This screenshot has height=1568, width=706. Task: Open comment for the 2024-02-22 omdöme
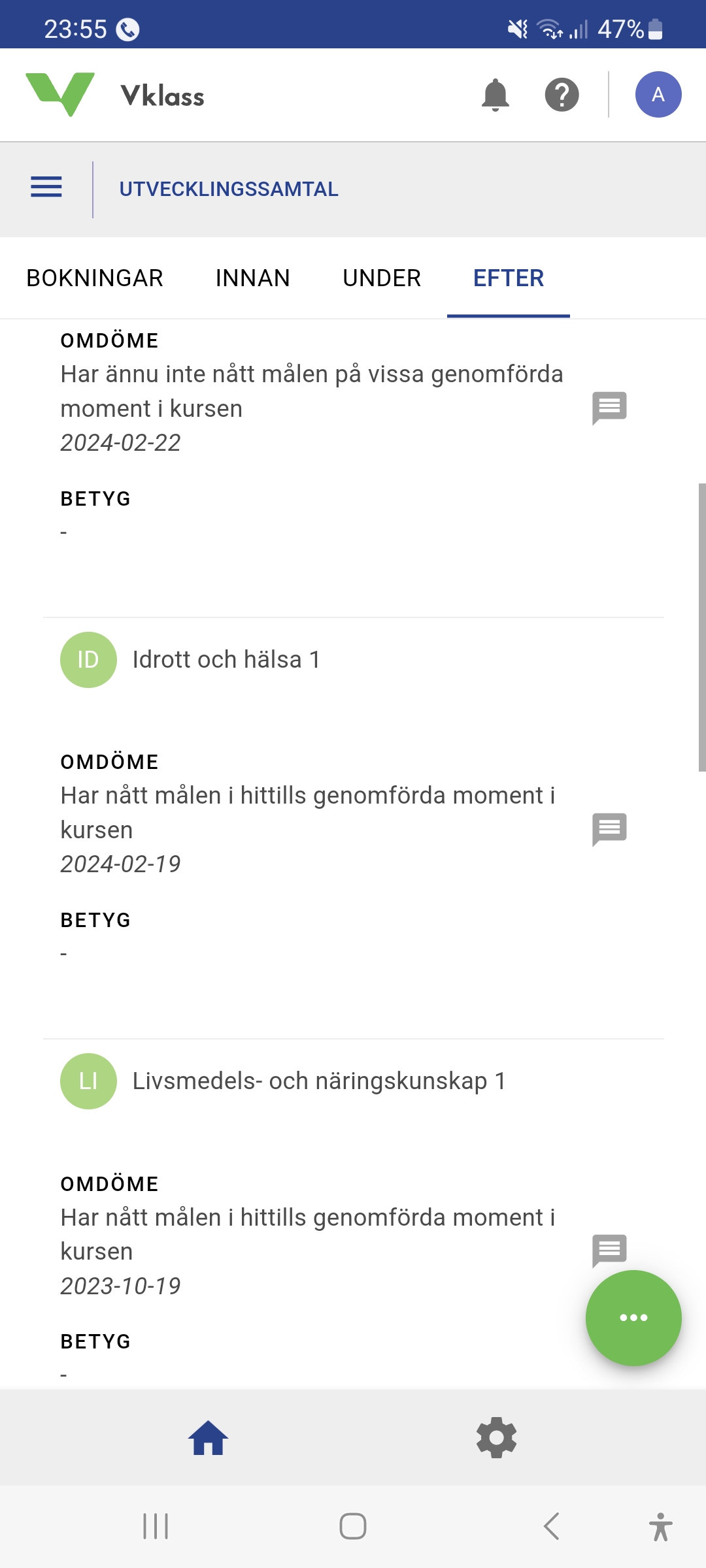click(x=609, y=408)
